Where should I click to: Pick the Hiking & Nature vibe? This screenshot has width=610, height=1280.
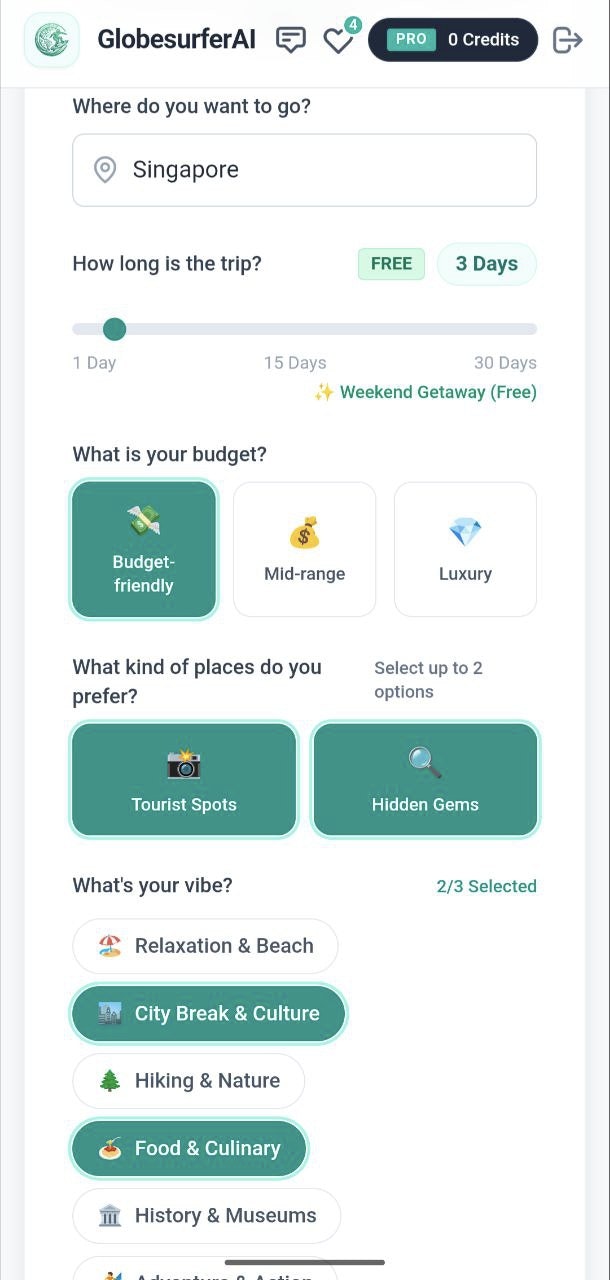coord(188,1081)
